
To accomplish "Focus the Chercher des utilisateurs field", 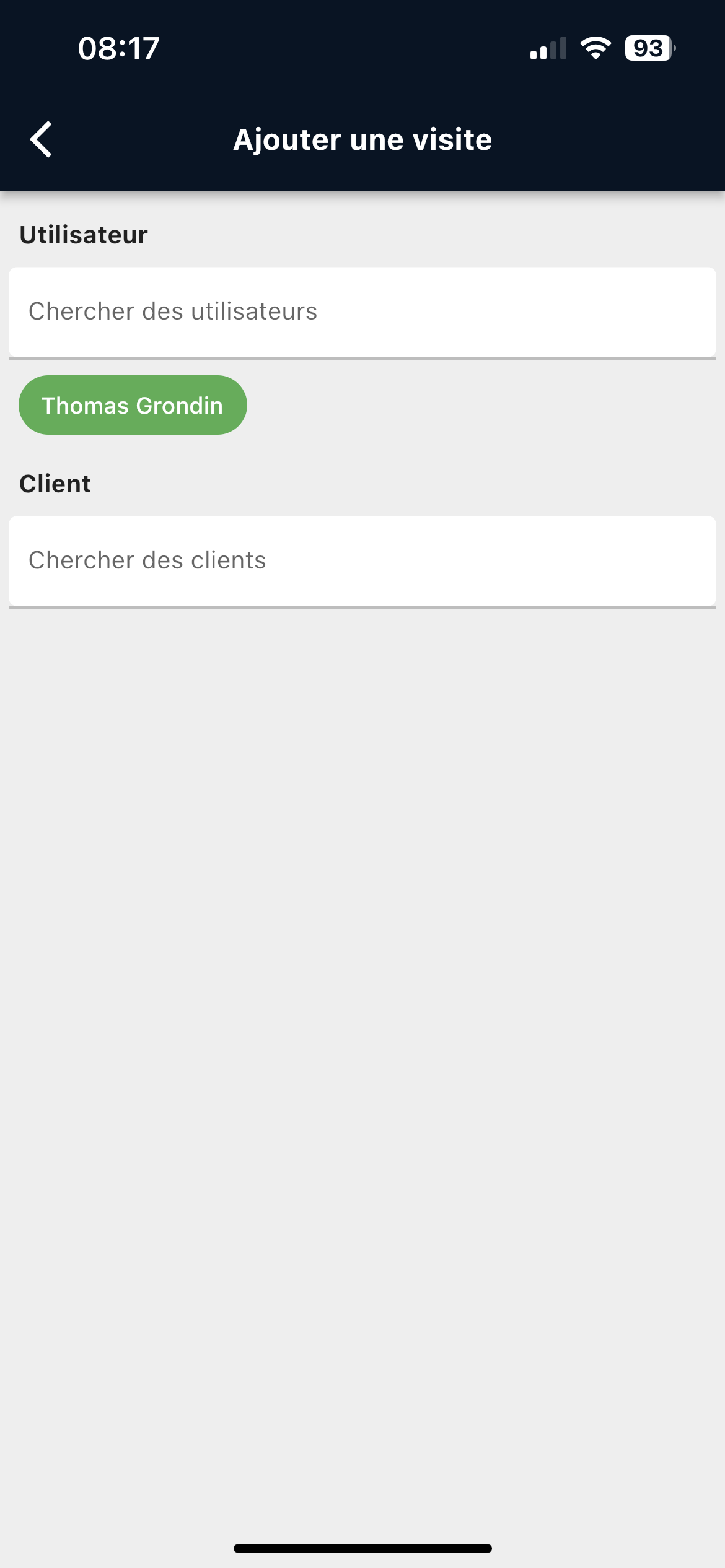I will (x=362, y=312).
